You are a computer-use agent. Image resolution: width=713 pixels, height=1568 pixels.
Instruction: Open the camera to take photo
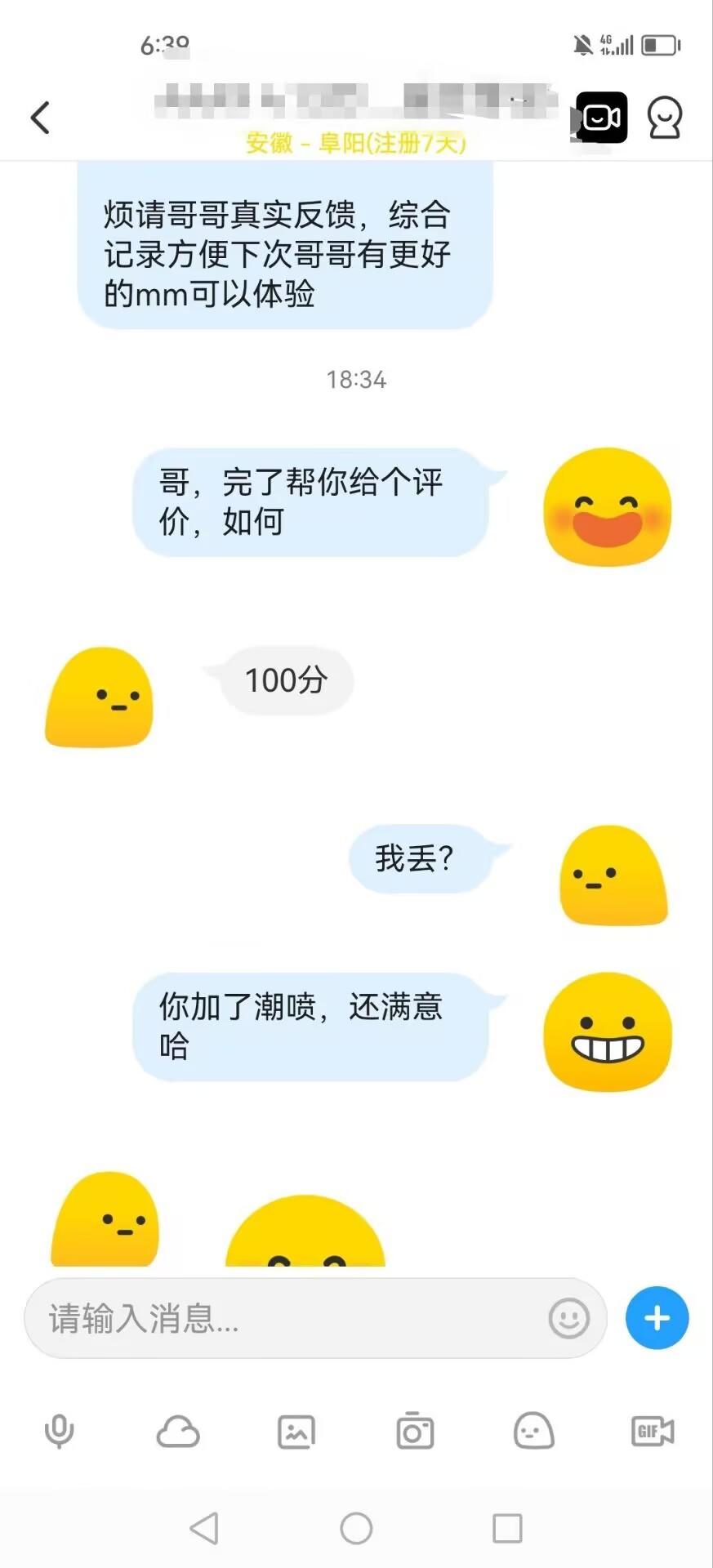point(415,1432)
